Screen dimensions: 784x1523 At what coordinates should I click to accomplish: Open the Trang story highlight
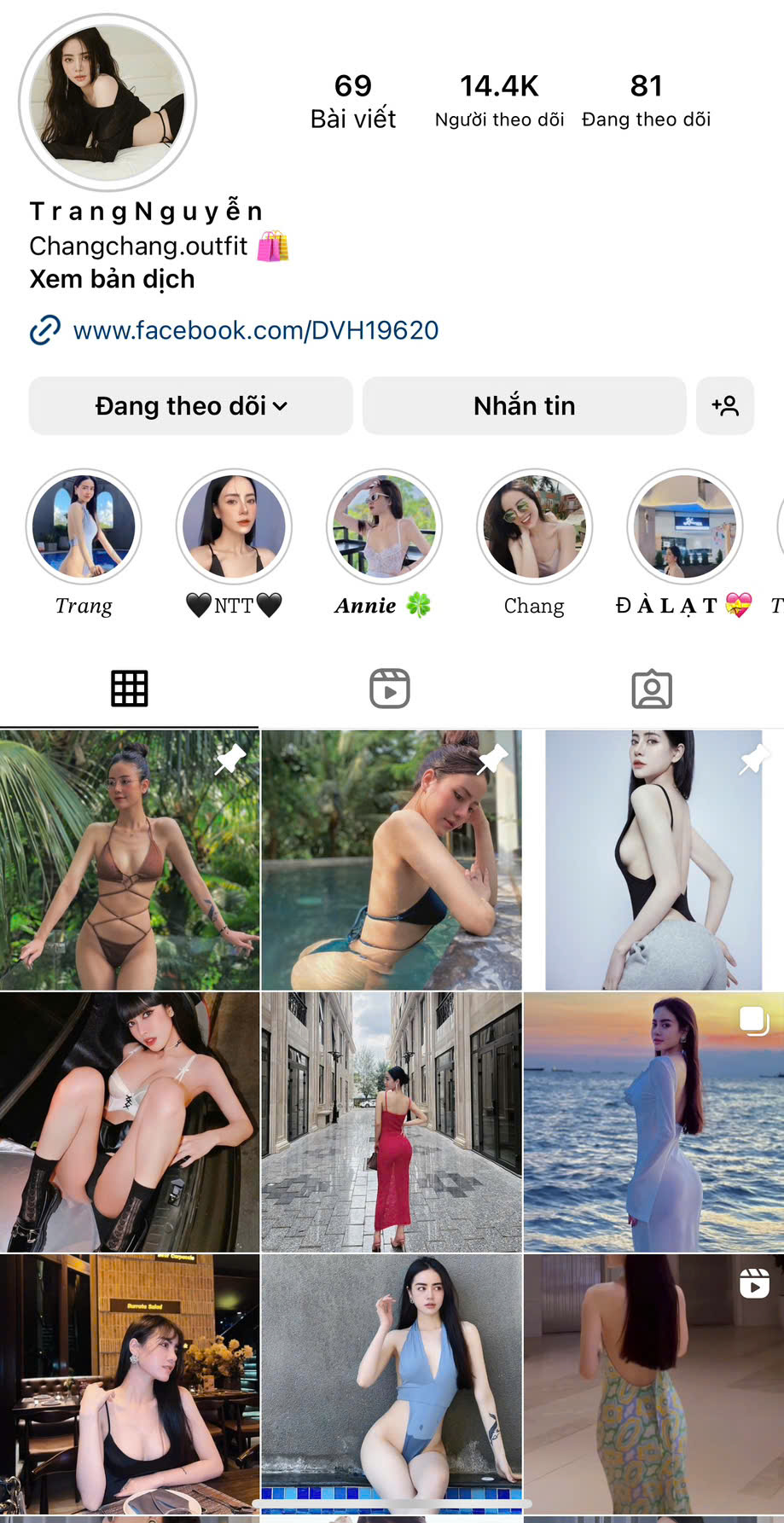pyautogui.click(x=84, y=526)
